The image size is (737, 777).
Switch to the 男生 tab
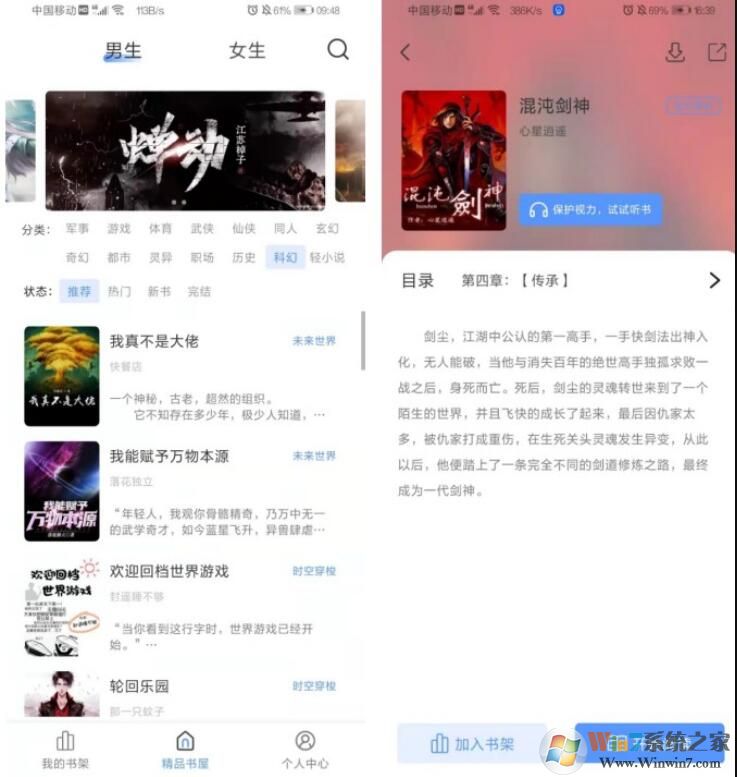pos(123,50)
